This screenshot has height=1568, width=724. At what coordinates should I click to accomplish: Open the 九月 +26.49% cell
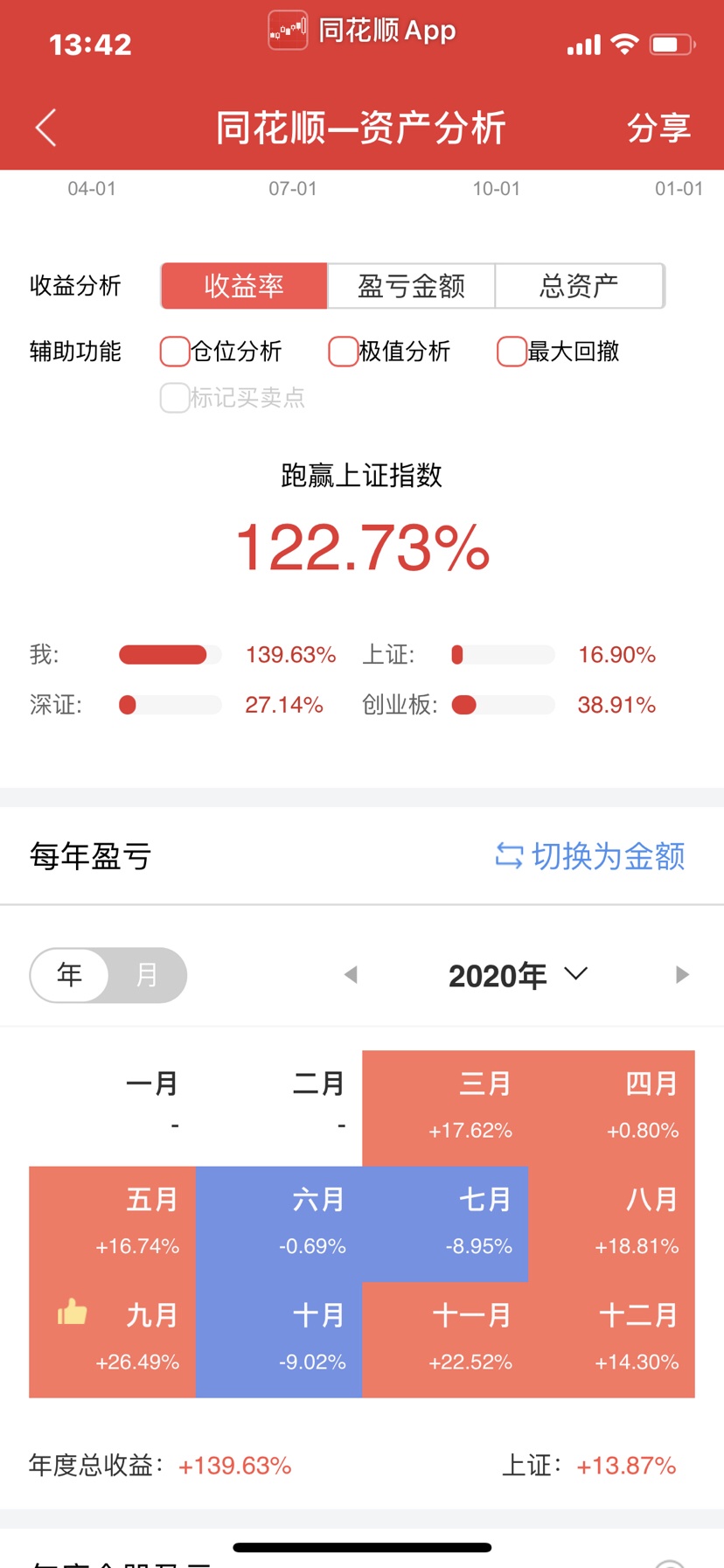pos(112,1339)
